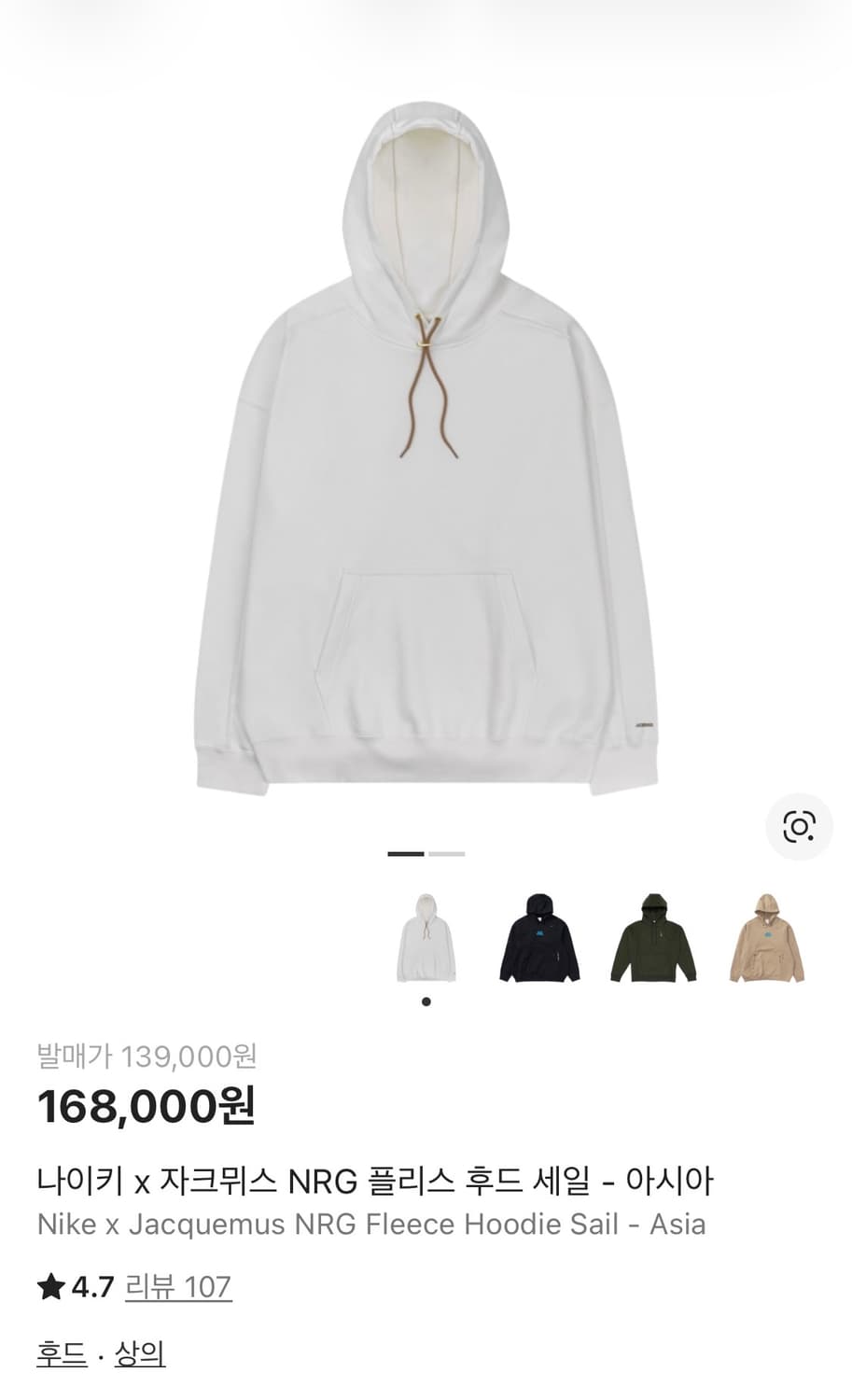
Task: Open the second product image via indicator
Action: click(x=445, y=854)
